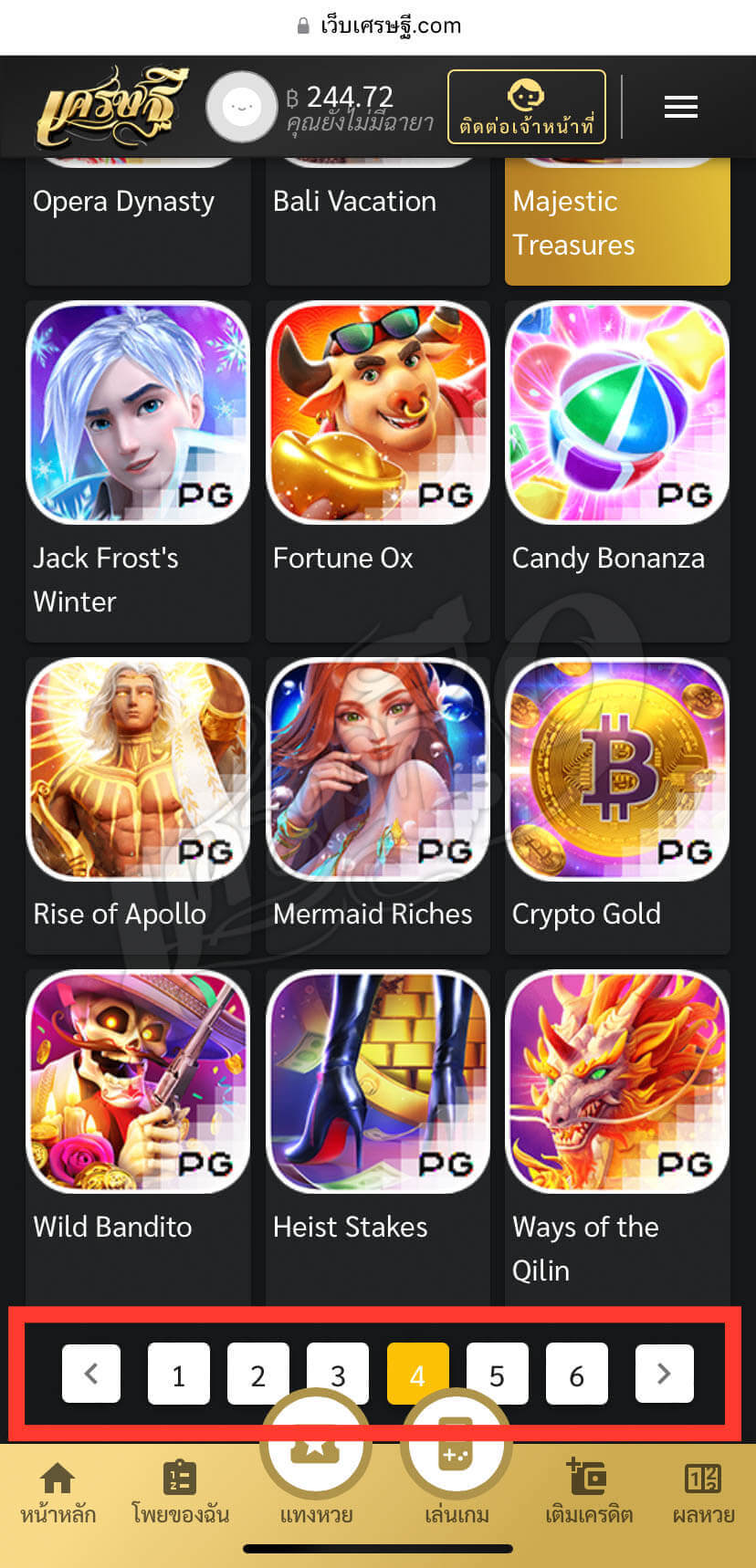The height and width of the screenshot is (1568, 756).
Task: Switch to the ผลหวย results tab
Action: click(703, 1494)
